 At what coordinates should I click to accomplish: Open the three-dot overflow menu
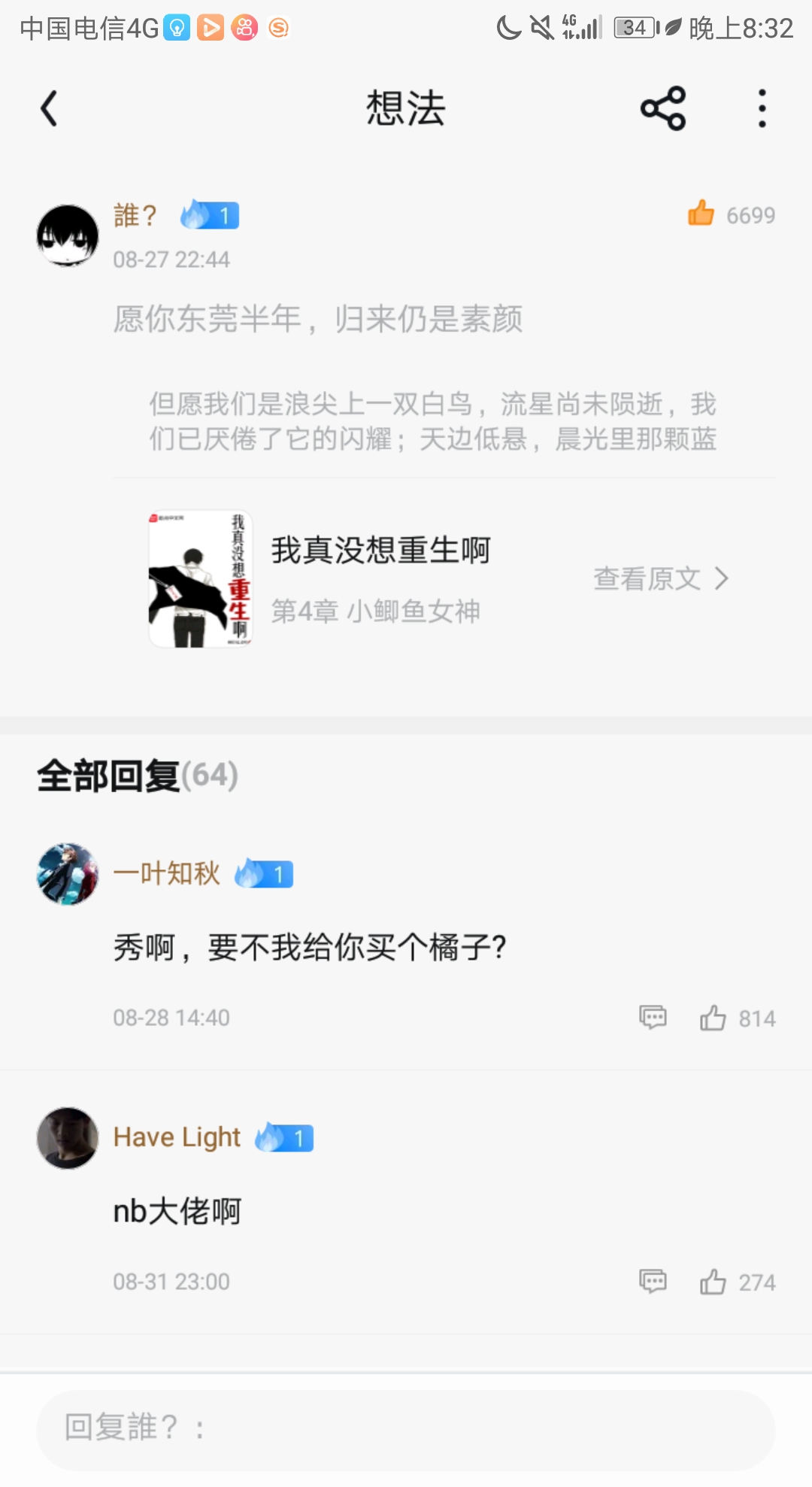762,109
